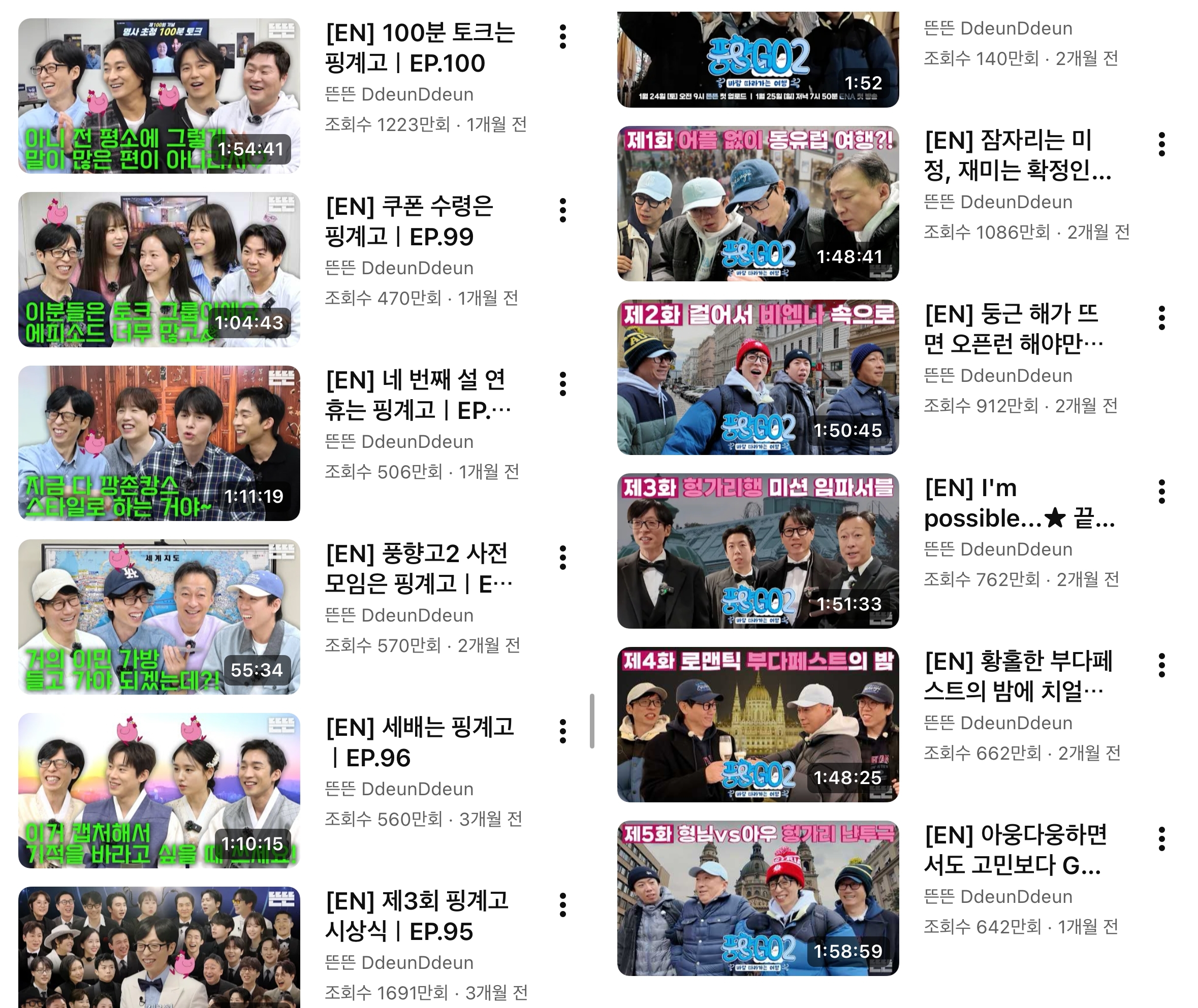Open the 제1화 잠자리는 미정 video
The height and width of the screenshot is (1008, 1198).
tap(758, 204)
